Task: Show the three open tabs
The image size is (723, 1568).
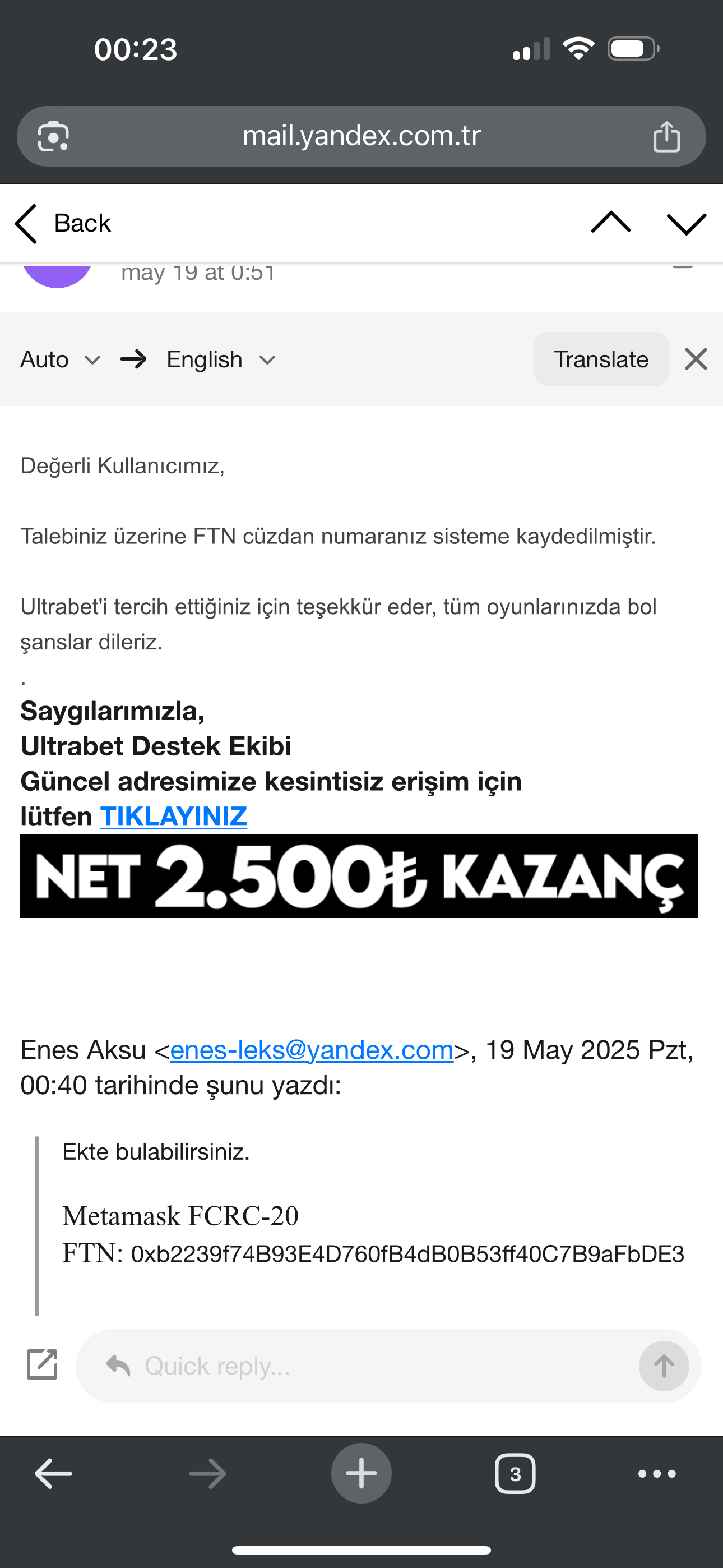Action: (x=515, y=1474)
